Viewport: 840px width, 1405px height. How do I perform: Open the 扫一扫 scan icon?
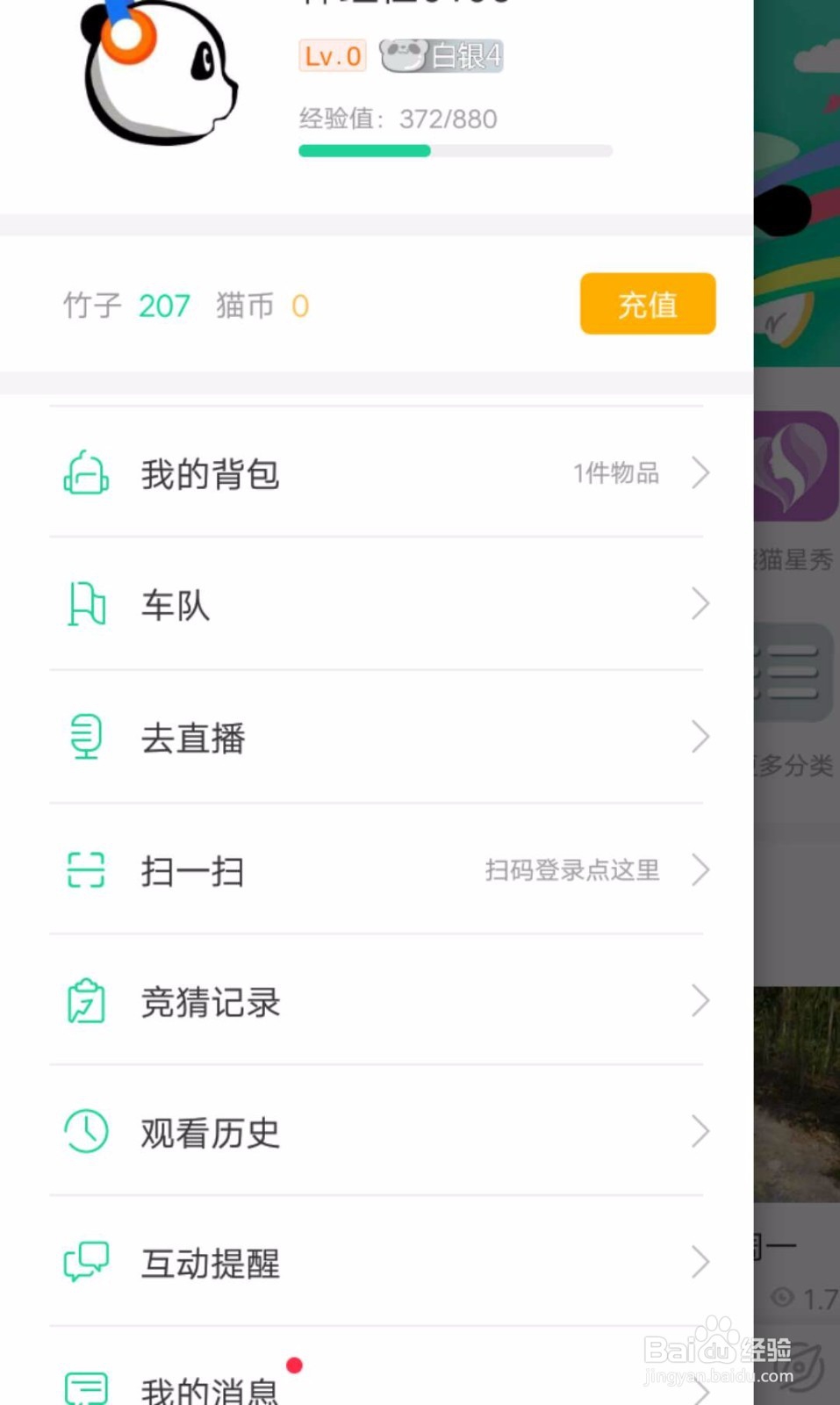[84, 870]
